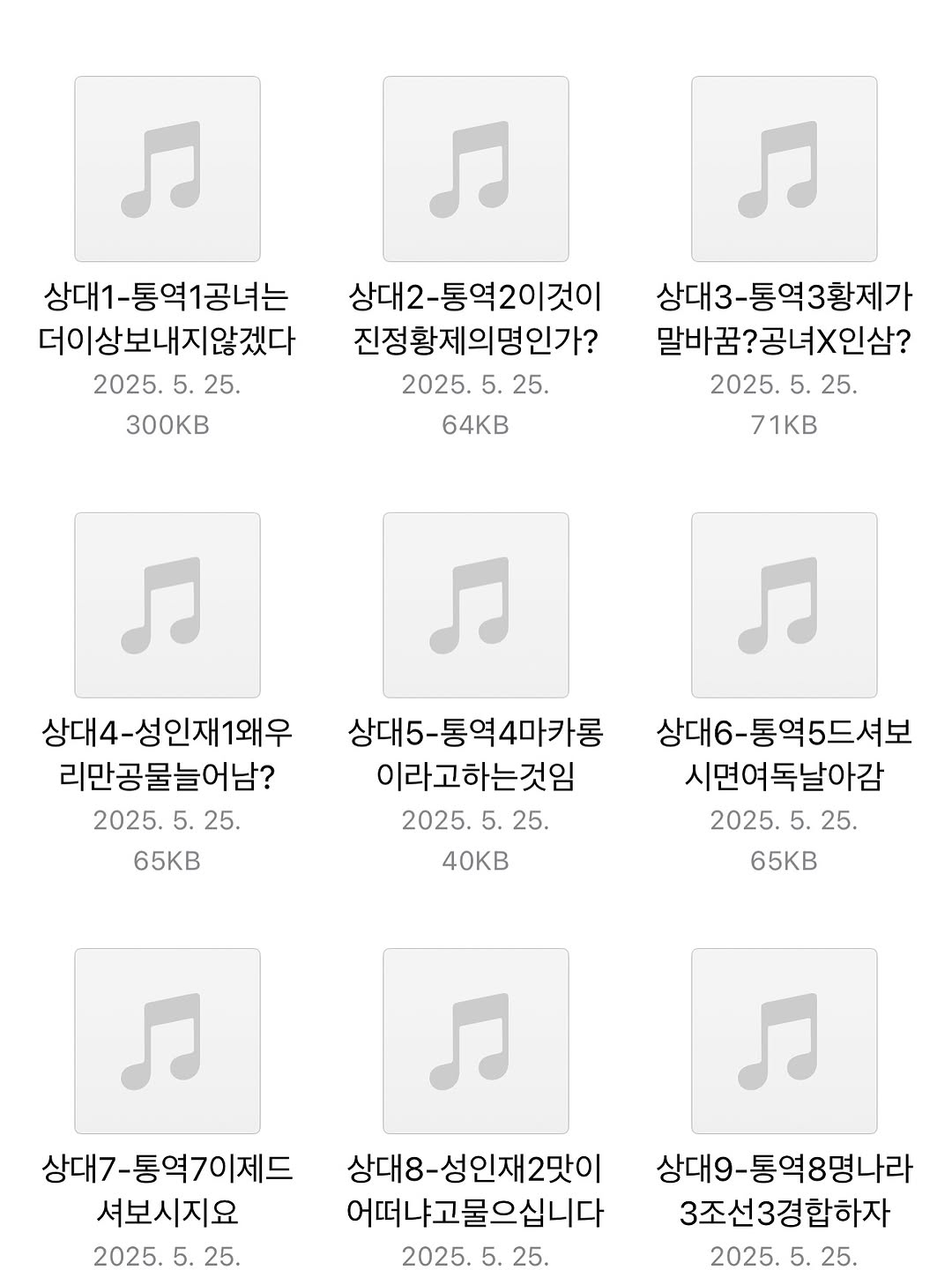Image resolution: width=952 pixels, height=1270 pixels.
Task: Select 상대8-성인재2맛이어떠냐고물으십니다 audio file
Action: click(476, 1041)
